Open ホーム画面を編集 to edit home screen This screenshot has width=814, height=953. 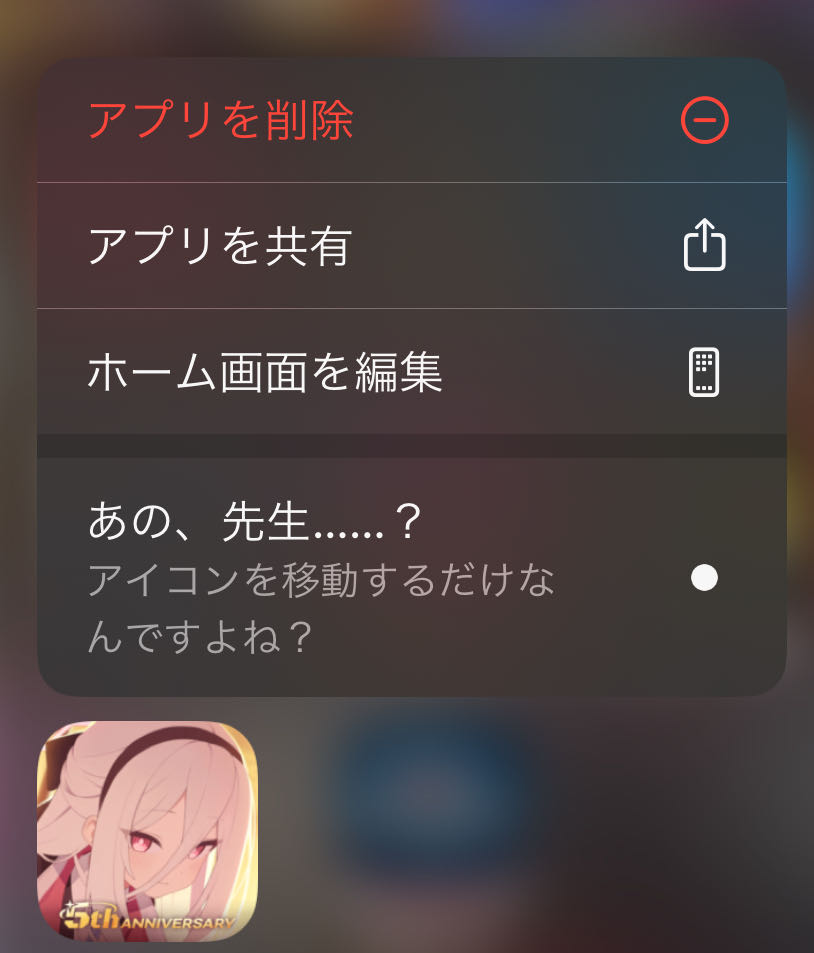(411, 372)
